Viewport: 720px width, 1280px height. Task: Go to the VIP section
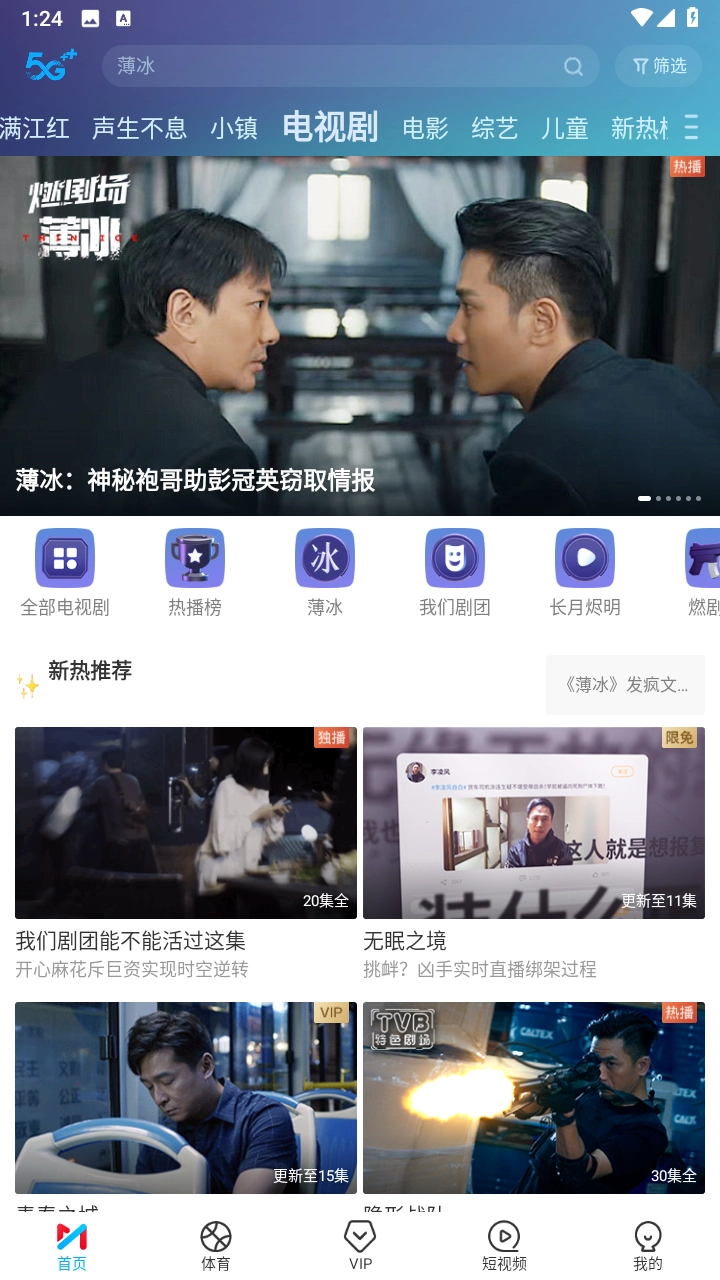pyautogui.click(x=360, y=1246)
